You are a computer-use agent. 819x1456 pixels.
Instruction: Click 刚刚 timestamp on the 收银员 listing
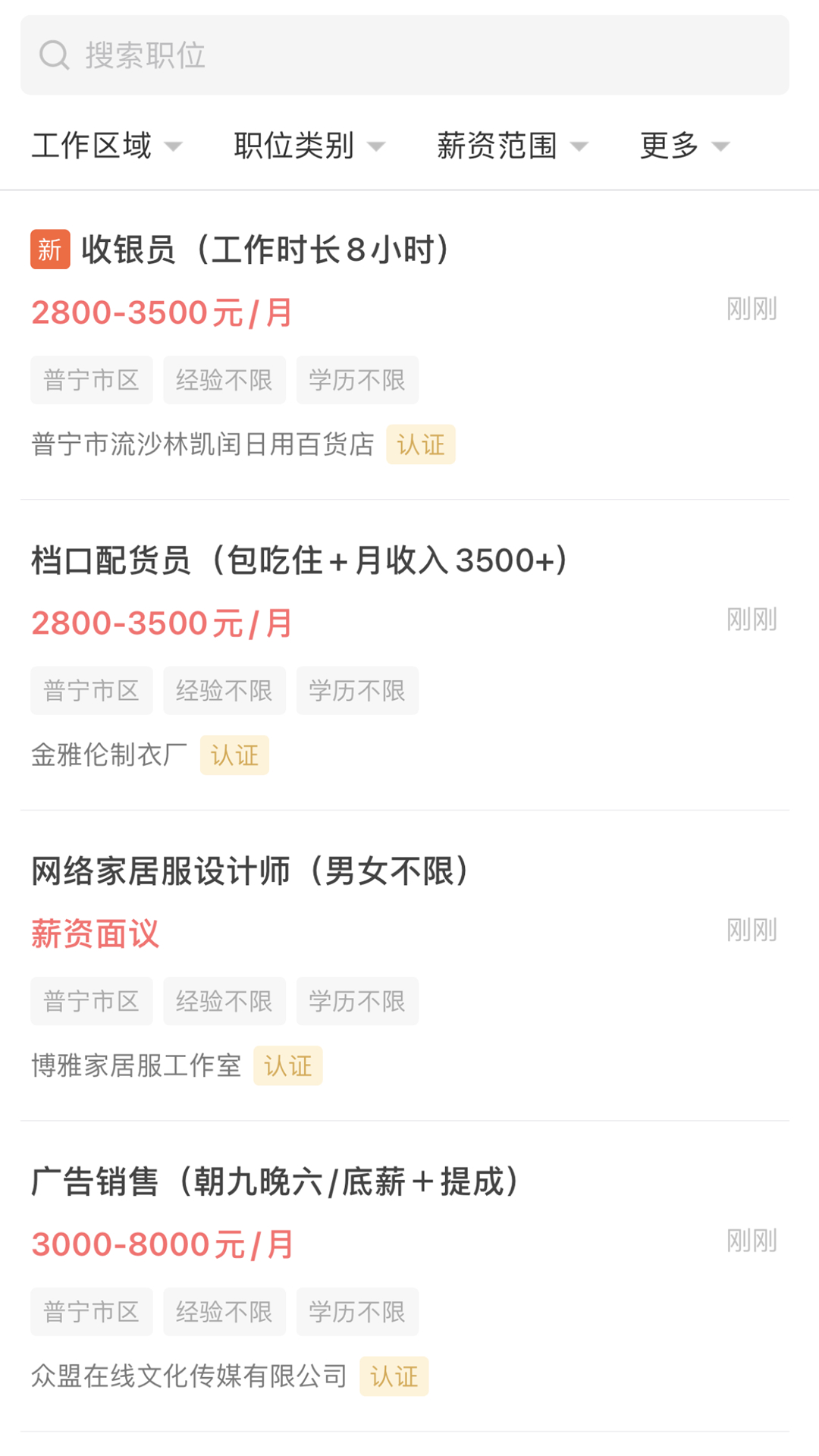(752, 308)
